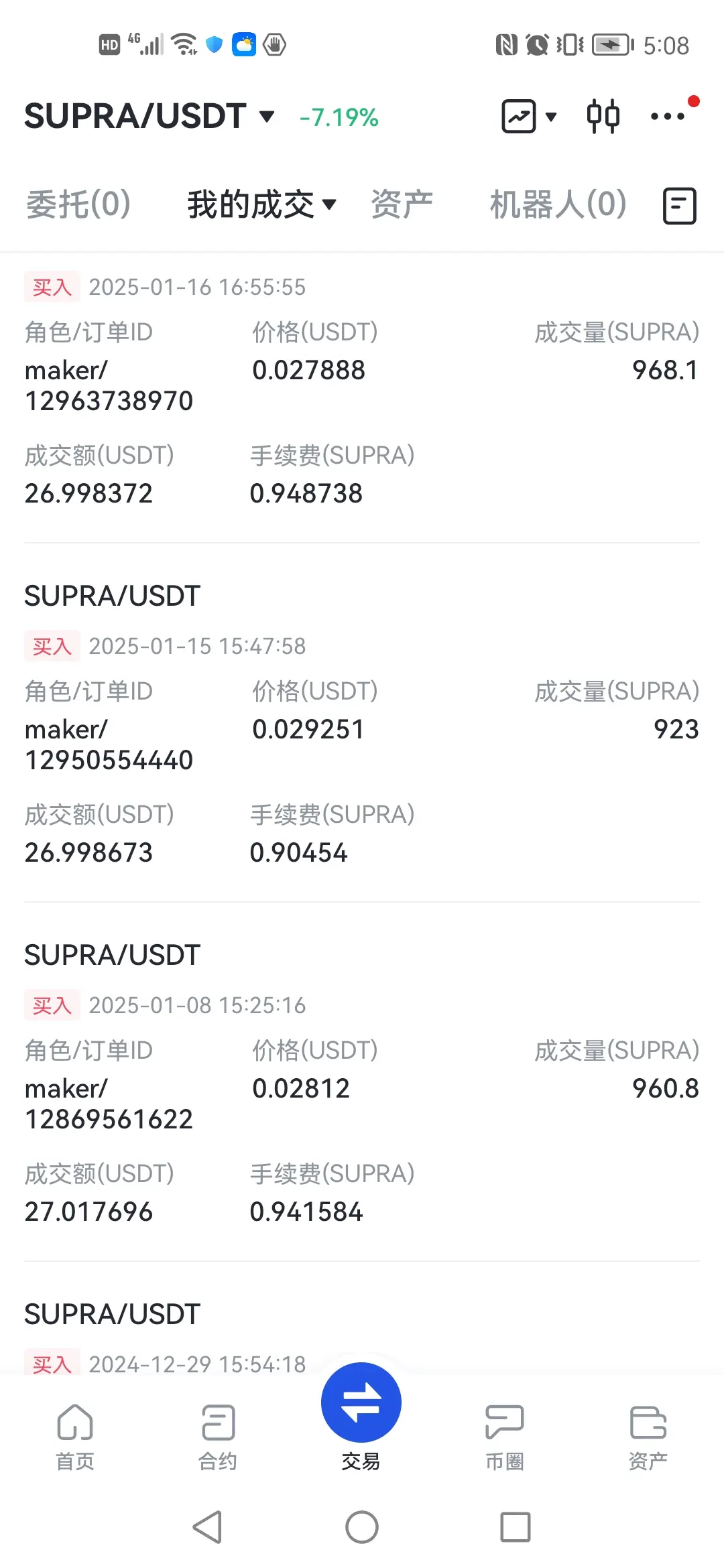Open the three-dot overflow menu
Screen dimensions: 724x1568
[x=668, y=117]
